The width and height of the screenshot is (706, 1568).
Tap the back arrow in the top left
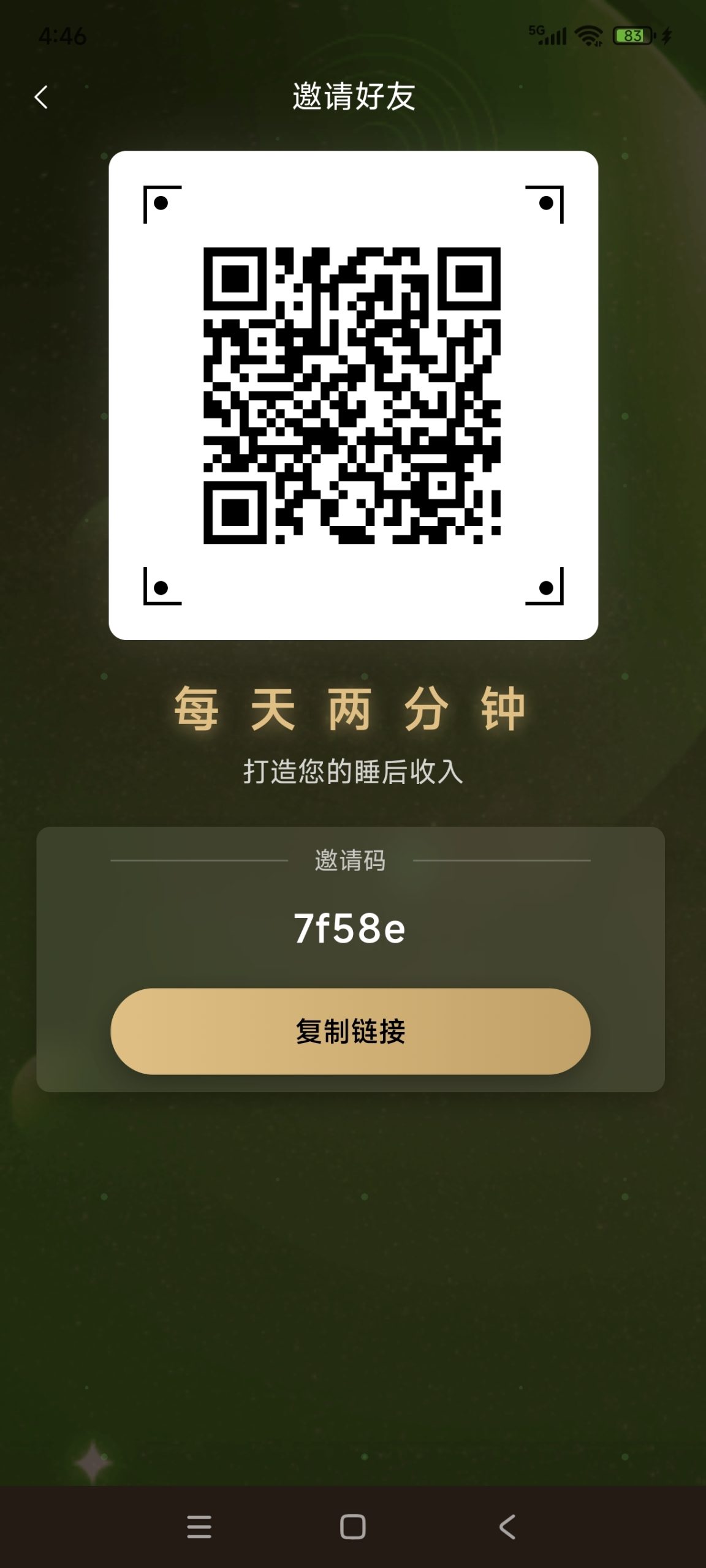[40, 97]
